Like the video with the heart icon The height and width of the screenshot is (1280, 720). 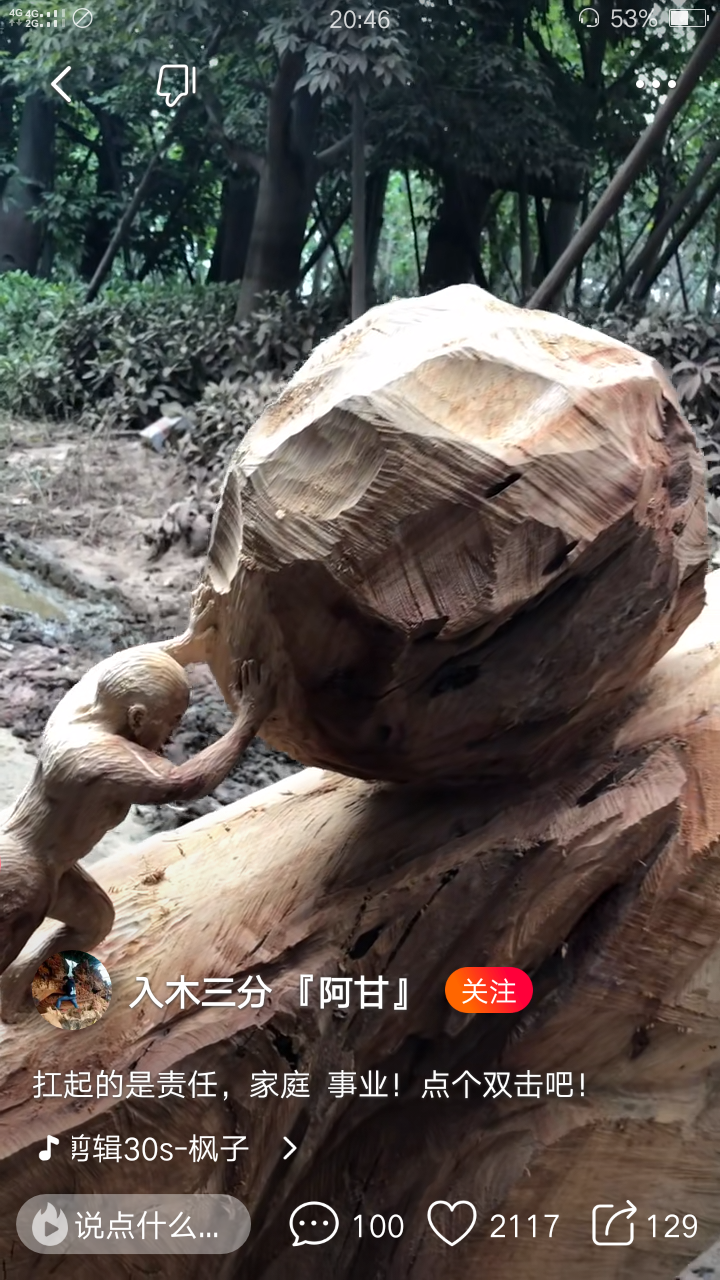point(452,1223)
